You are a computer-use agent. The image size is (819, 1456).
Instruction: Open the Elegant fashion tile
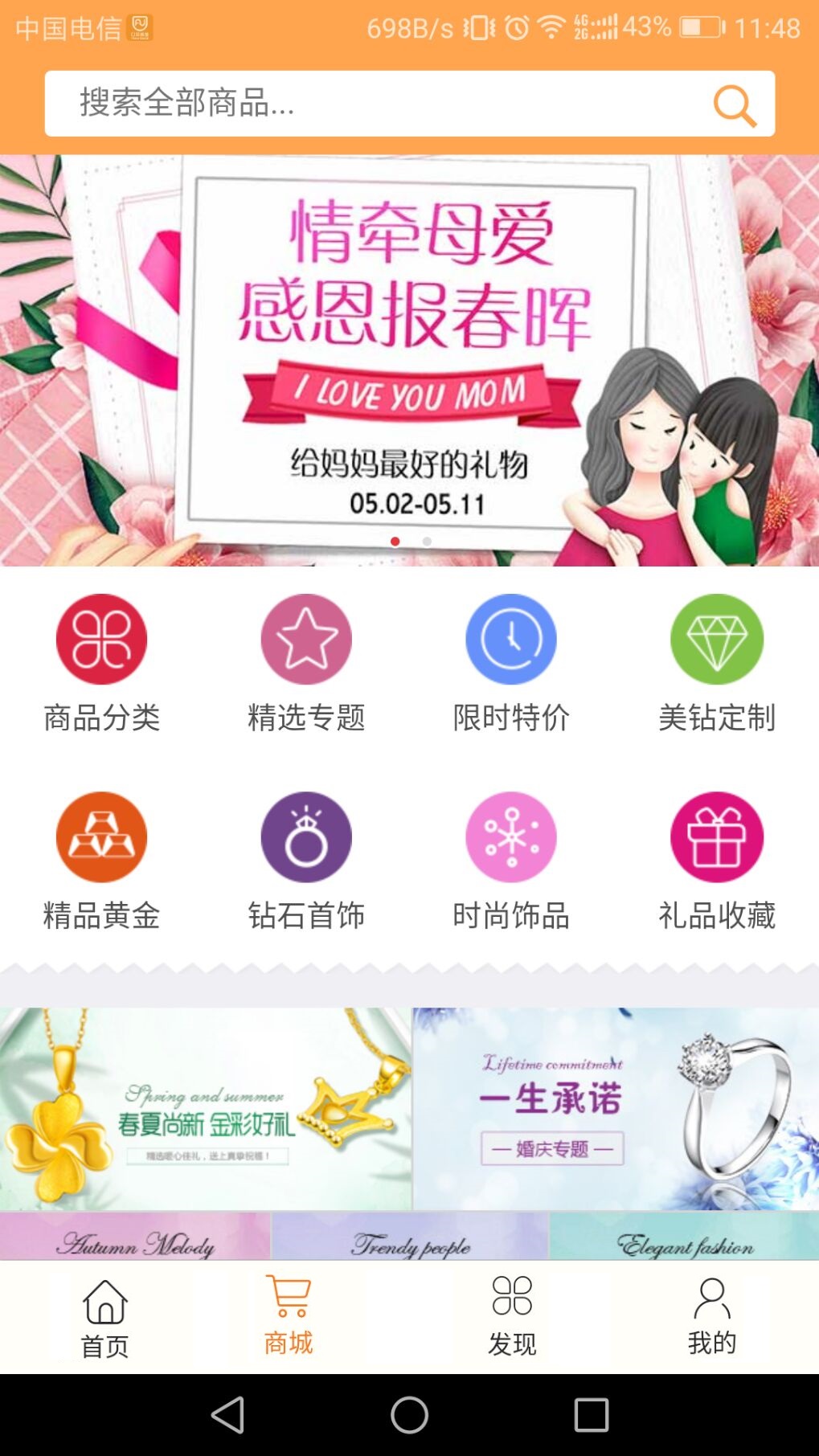[x=685, y=1237]
